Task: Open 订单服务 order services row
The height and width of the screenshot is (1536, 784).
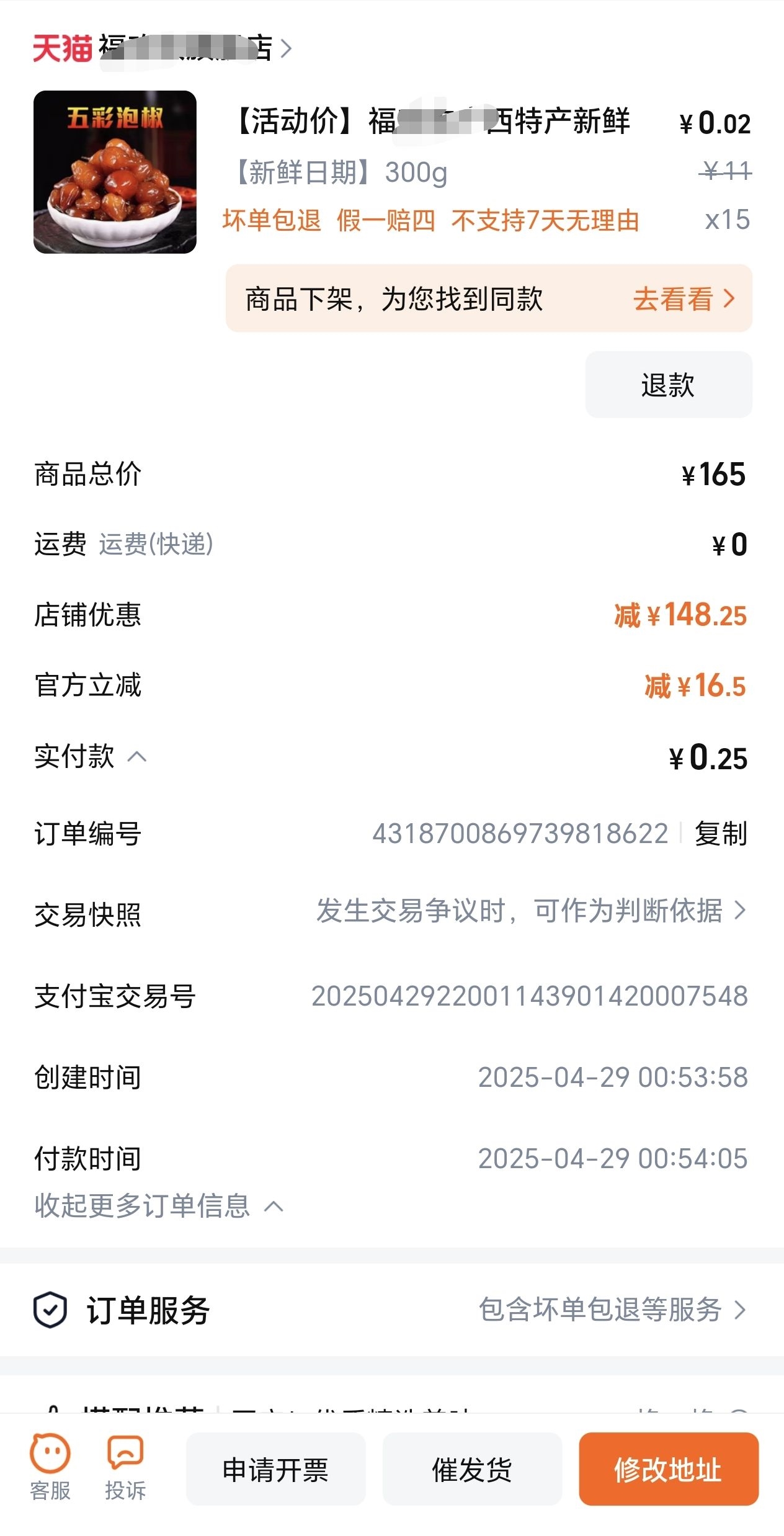Action: (x=392, y=1310)
